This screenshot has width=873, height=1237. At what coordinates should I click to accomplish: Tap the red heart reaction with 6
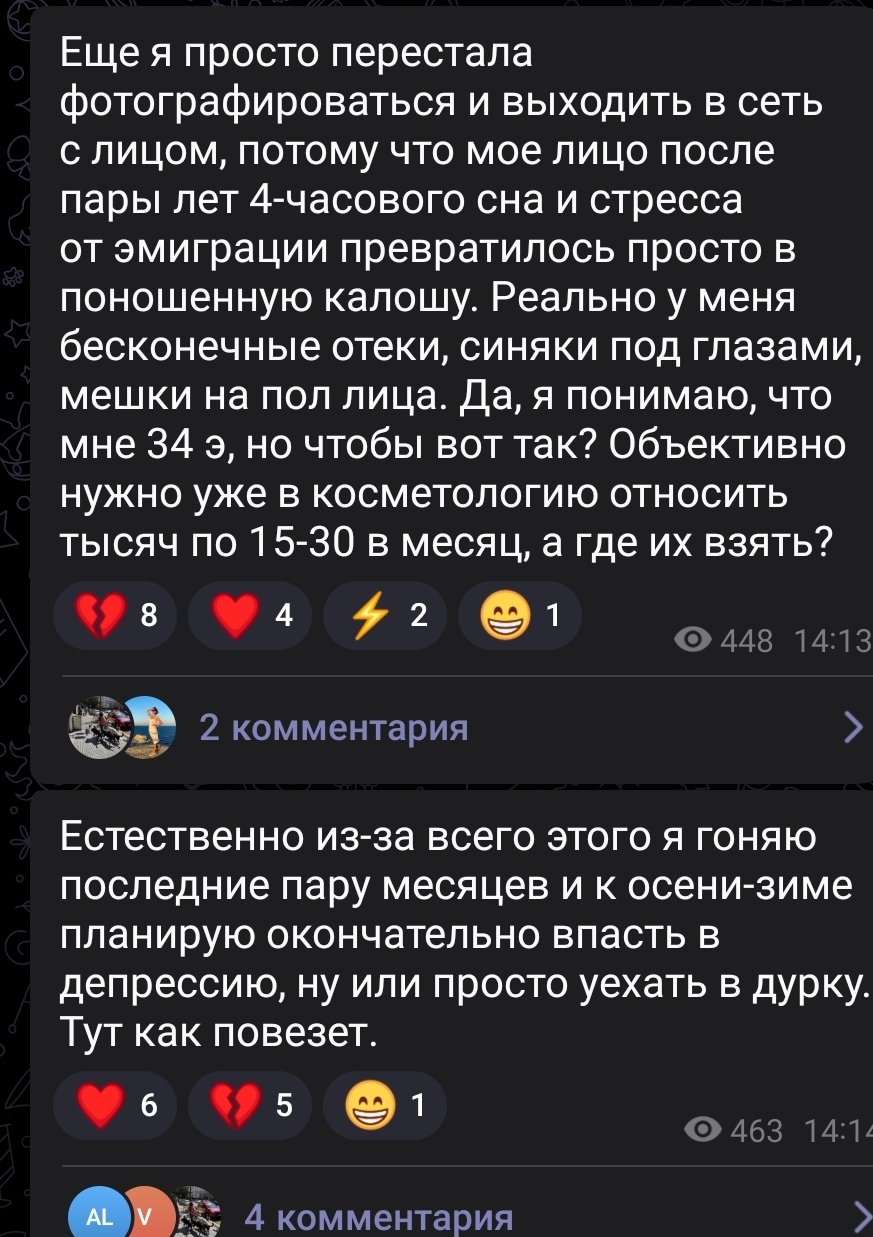tap(120, 1106)
